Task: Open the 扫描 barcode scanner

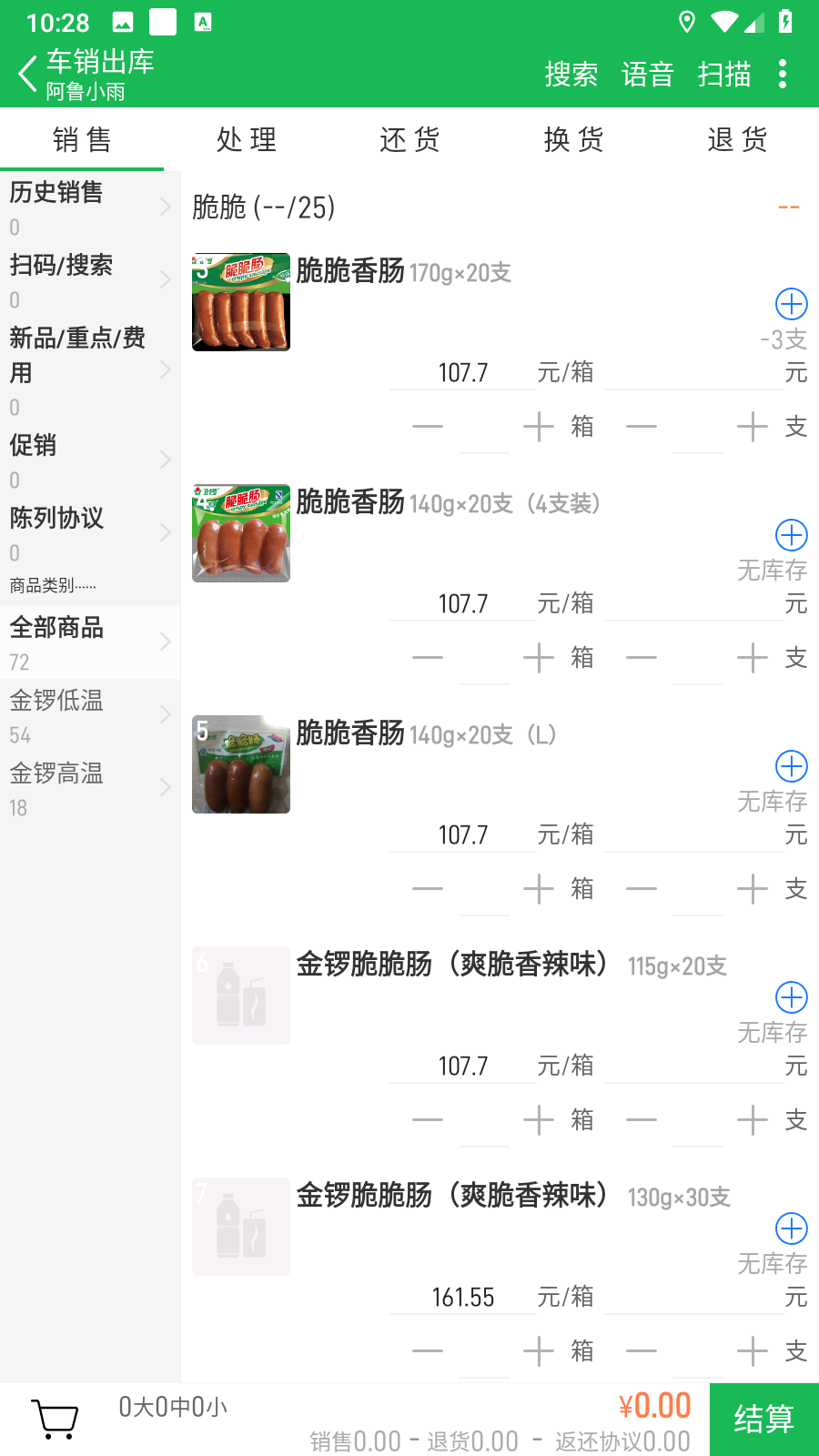Action: [722, 75]
